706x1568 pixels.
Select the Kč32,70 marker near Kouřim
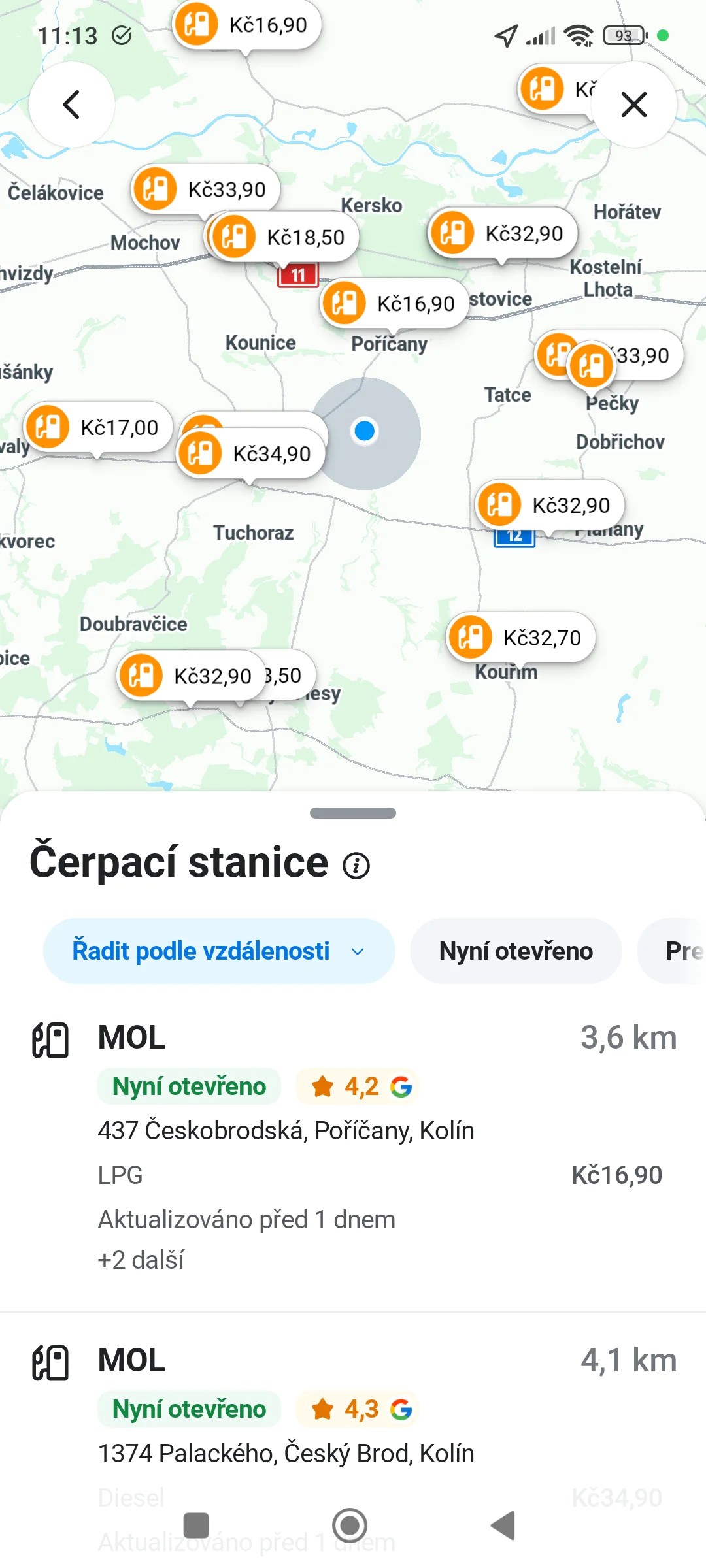(522, 638)
